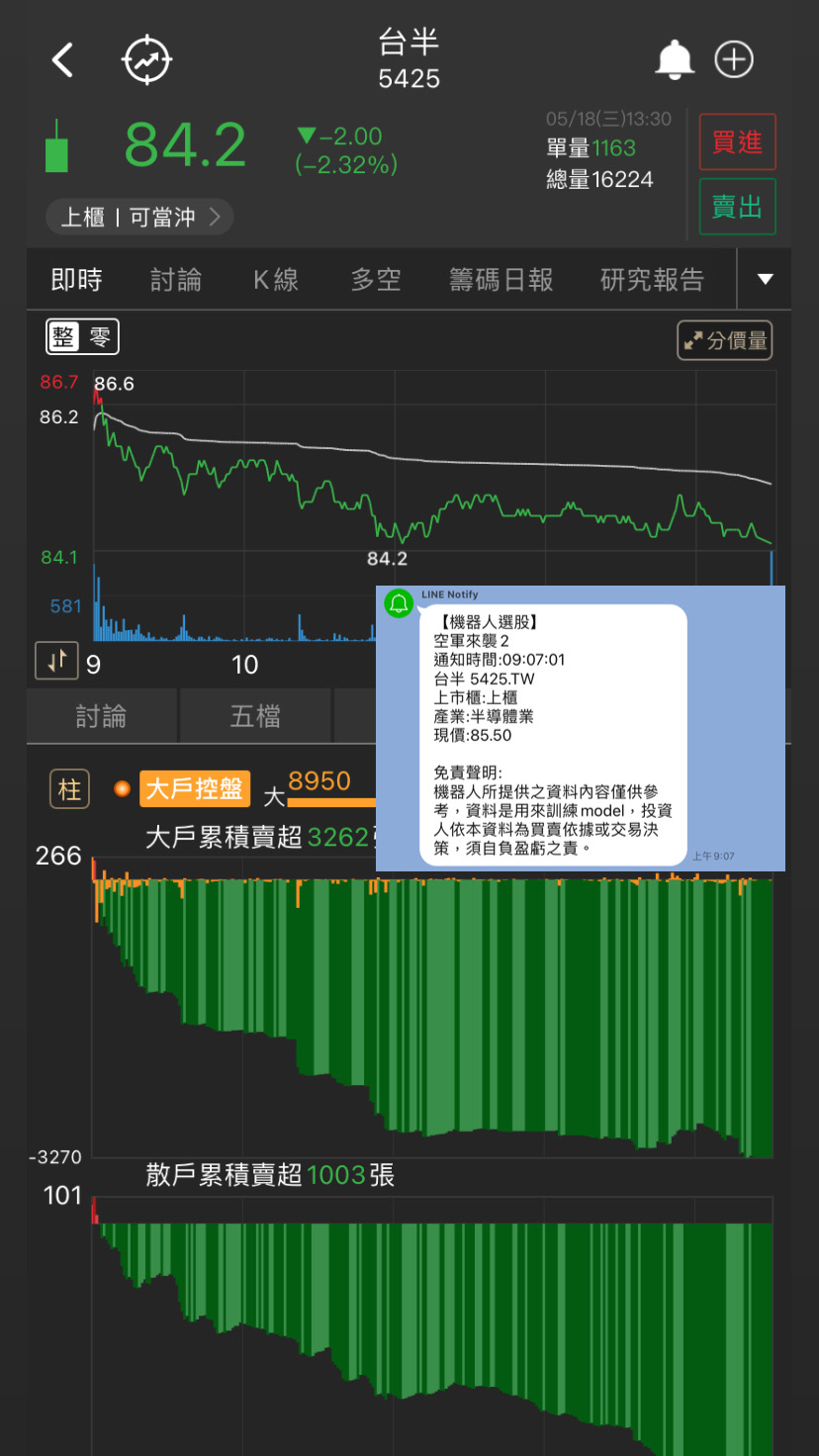Go back using the top-left arrow

(x=62, y=60)
